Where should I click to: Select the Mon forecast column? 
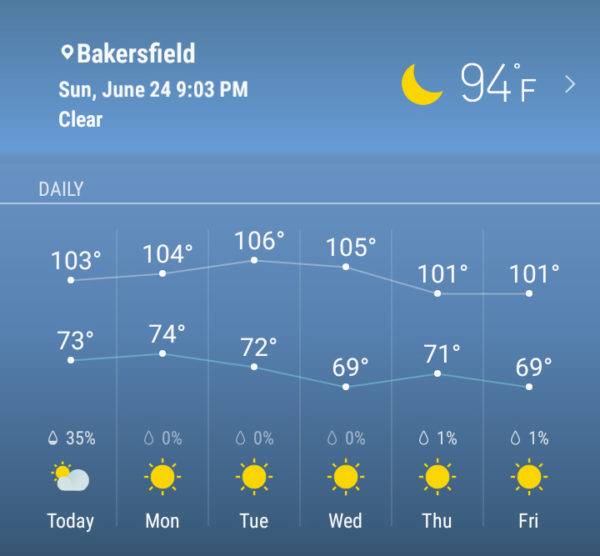click(x=162, y=380)
